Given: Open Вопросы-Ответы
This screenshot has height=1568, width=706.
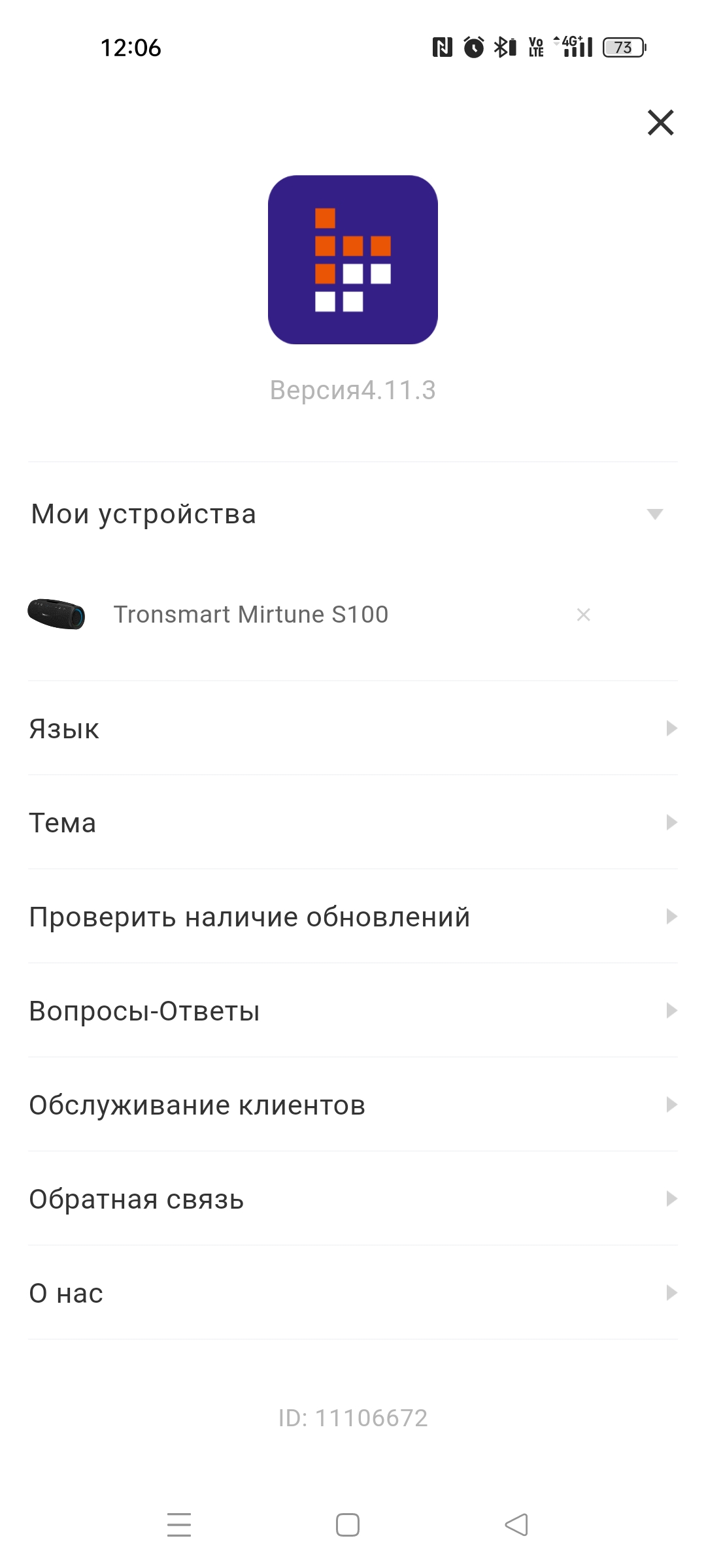Looking at the screenshot, I should click(x=353, y=1011).
